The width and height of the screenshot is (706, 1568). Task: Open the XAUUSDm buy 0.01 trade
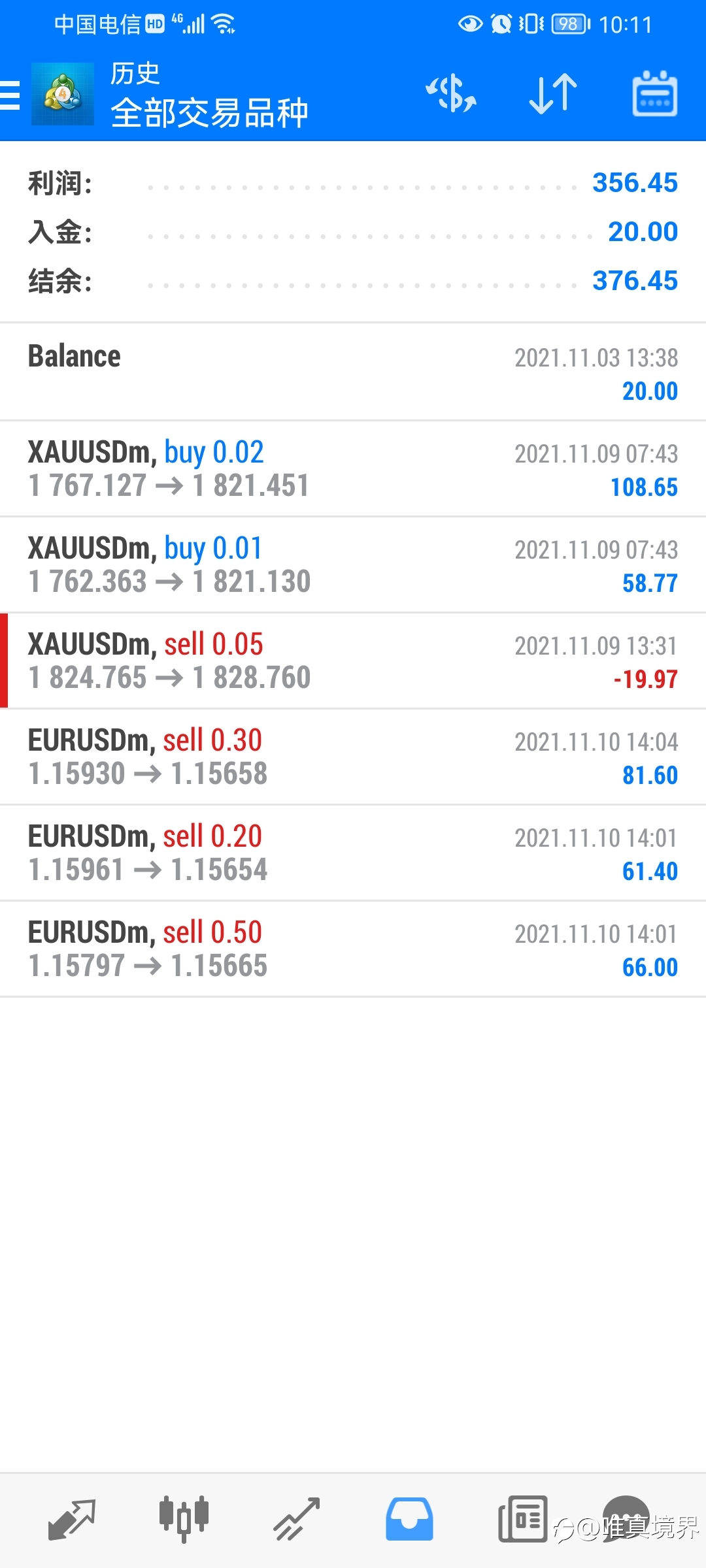coord(353,564)
